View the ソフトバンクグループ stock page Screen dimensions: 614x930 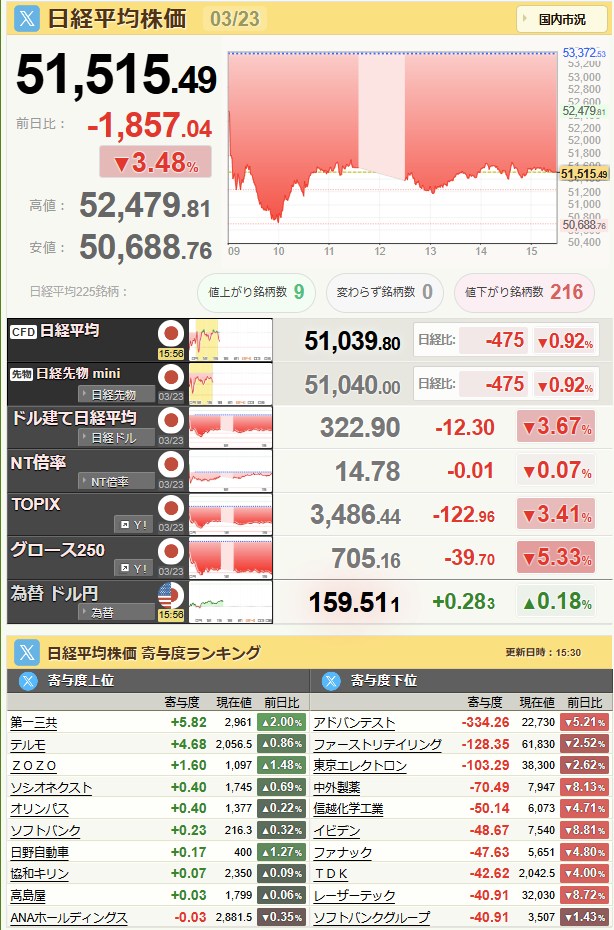[371, 917]
